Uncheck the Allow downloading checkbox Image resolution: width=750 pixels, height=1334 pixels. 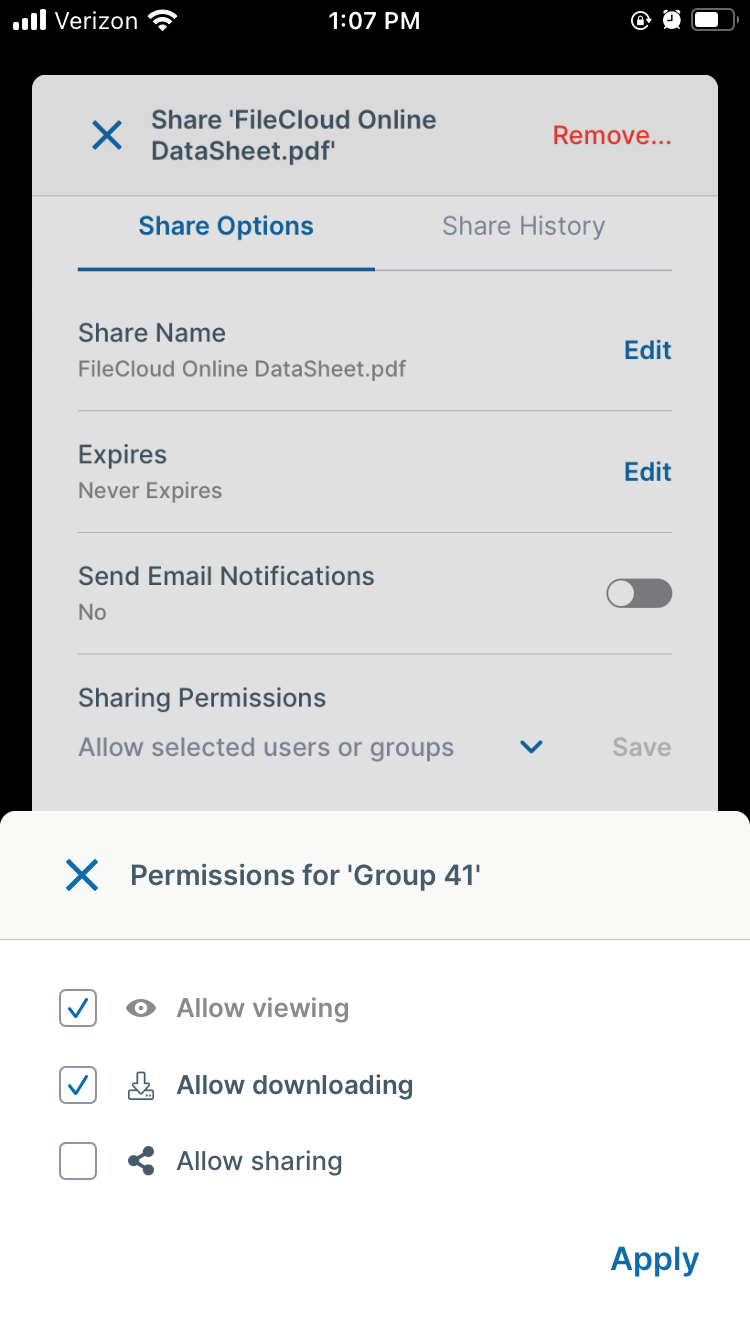(78, 1085)
